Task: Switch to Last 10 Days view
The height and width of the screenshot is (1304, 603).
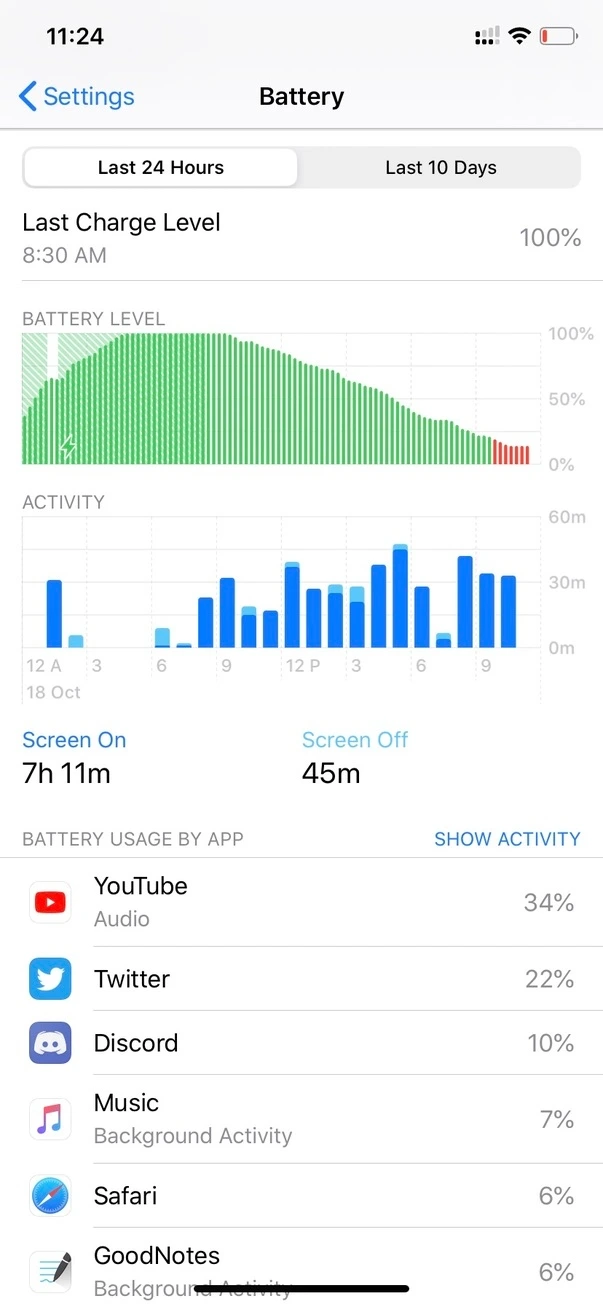Action: click(440, 168)
